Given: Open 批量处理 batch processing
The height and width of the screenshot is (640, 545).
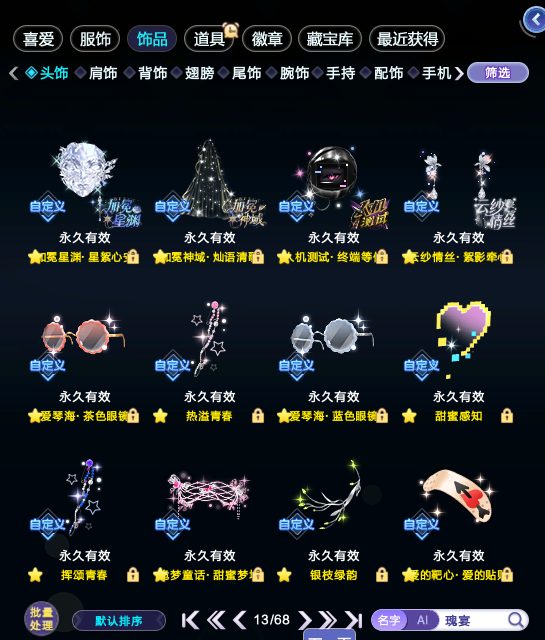Looking at the screenshot, I should point(41,620).
